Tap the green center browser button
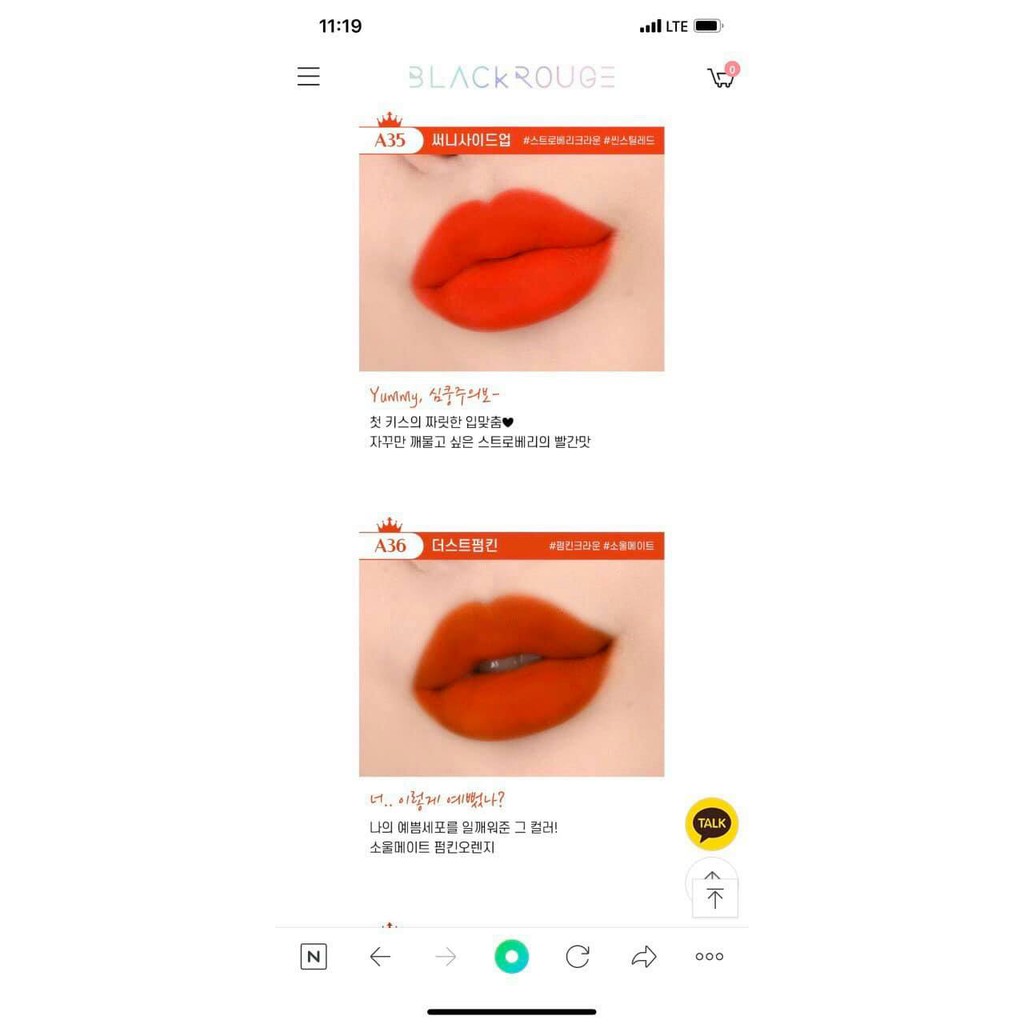The height and width of the screenshot is (1024, 1024). coord(511,957)
